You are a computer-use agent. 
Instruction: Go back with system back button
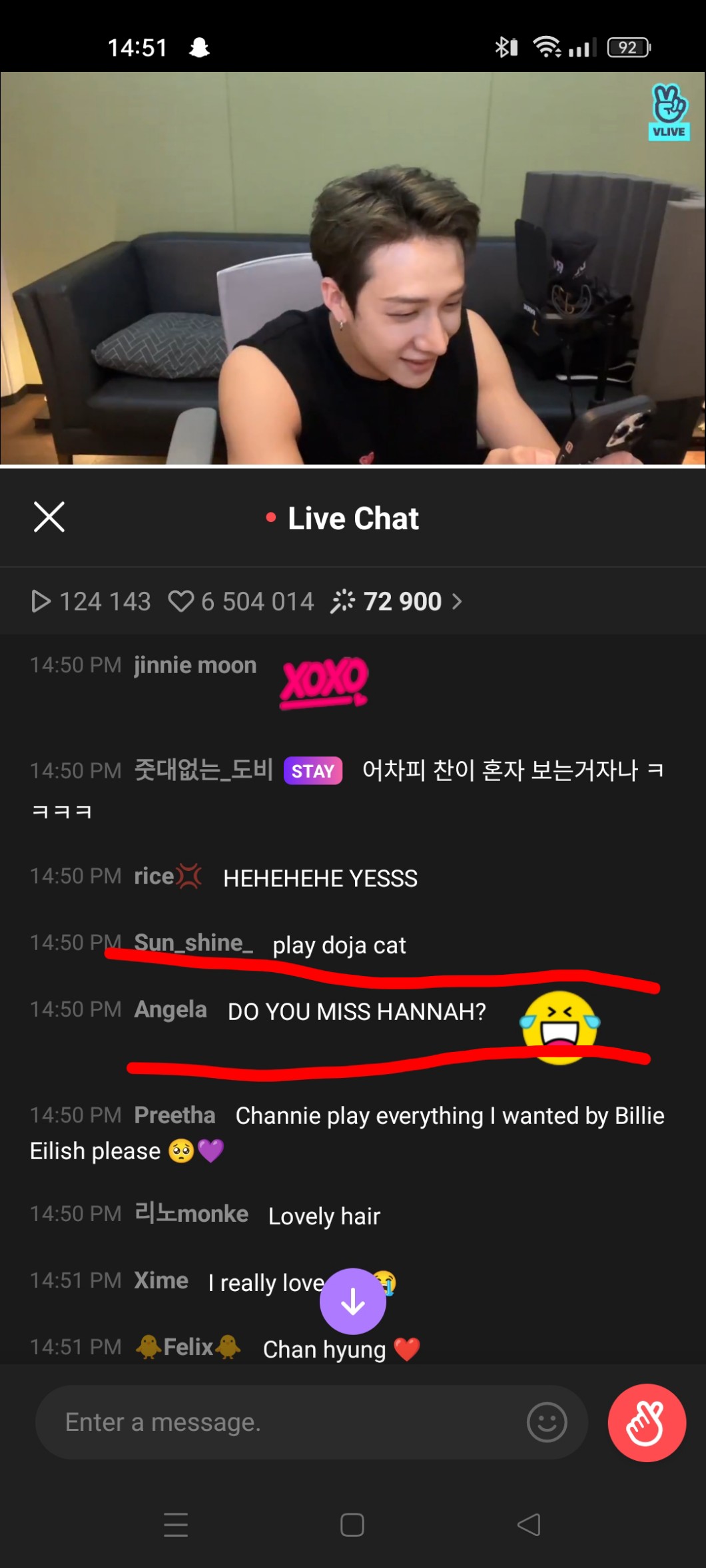pos(529,1525)
